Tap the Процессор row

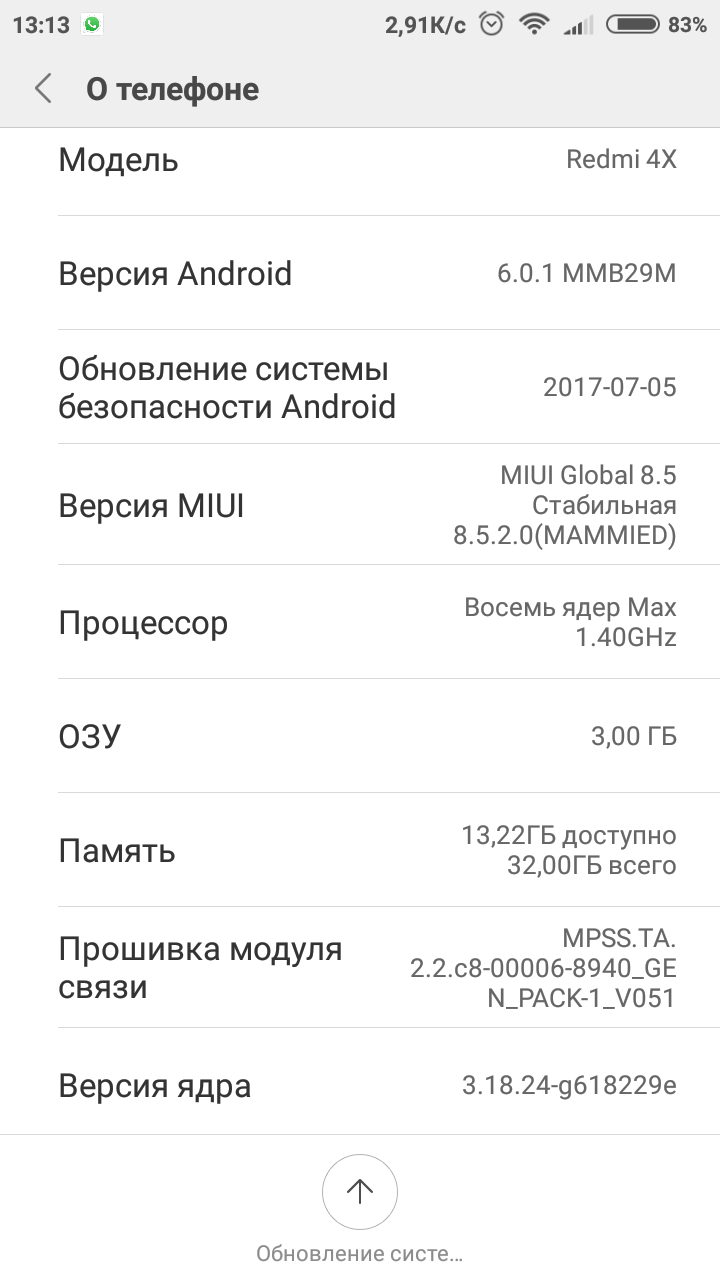[360, 622]
